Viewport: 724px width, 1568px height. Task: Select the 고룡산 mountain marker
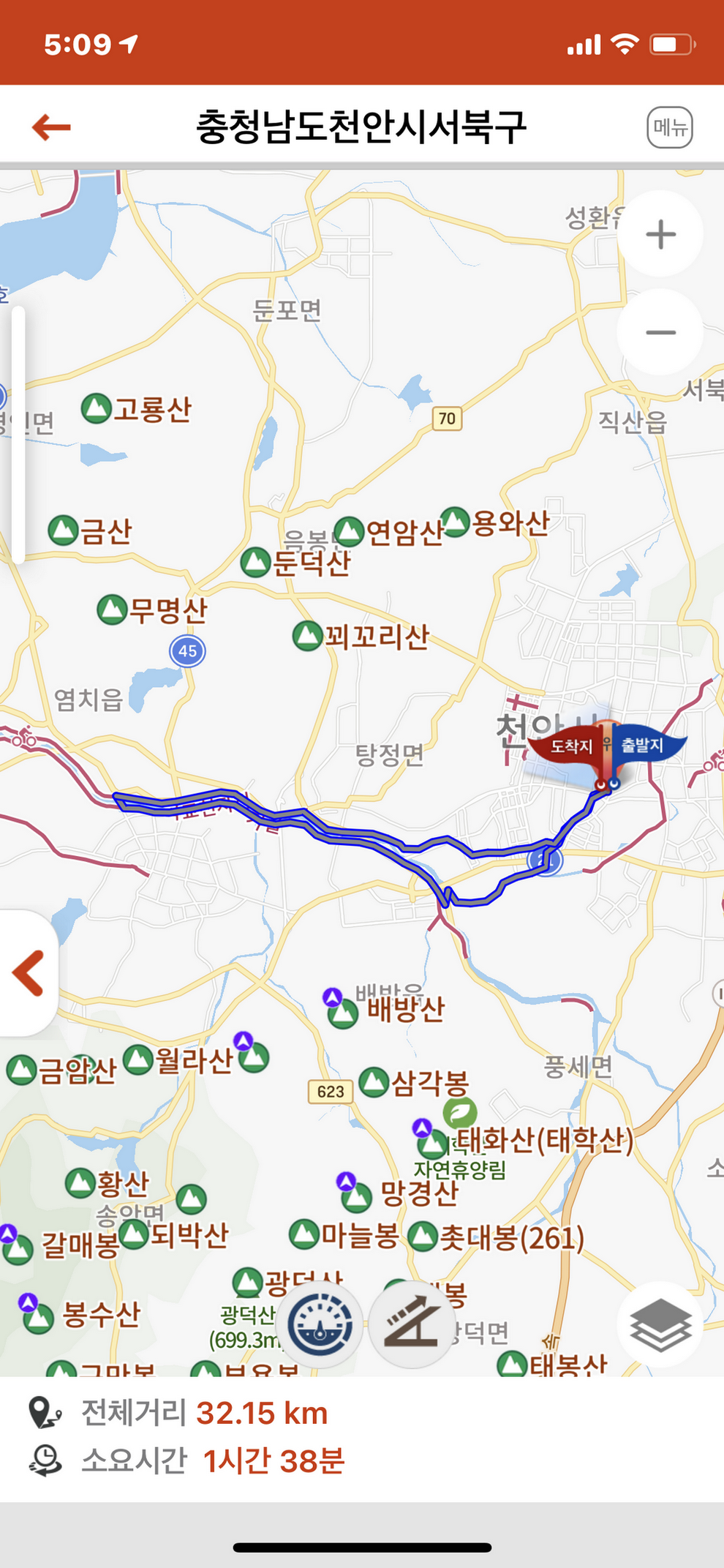click(96, 408)
